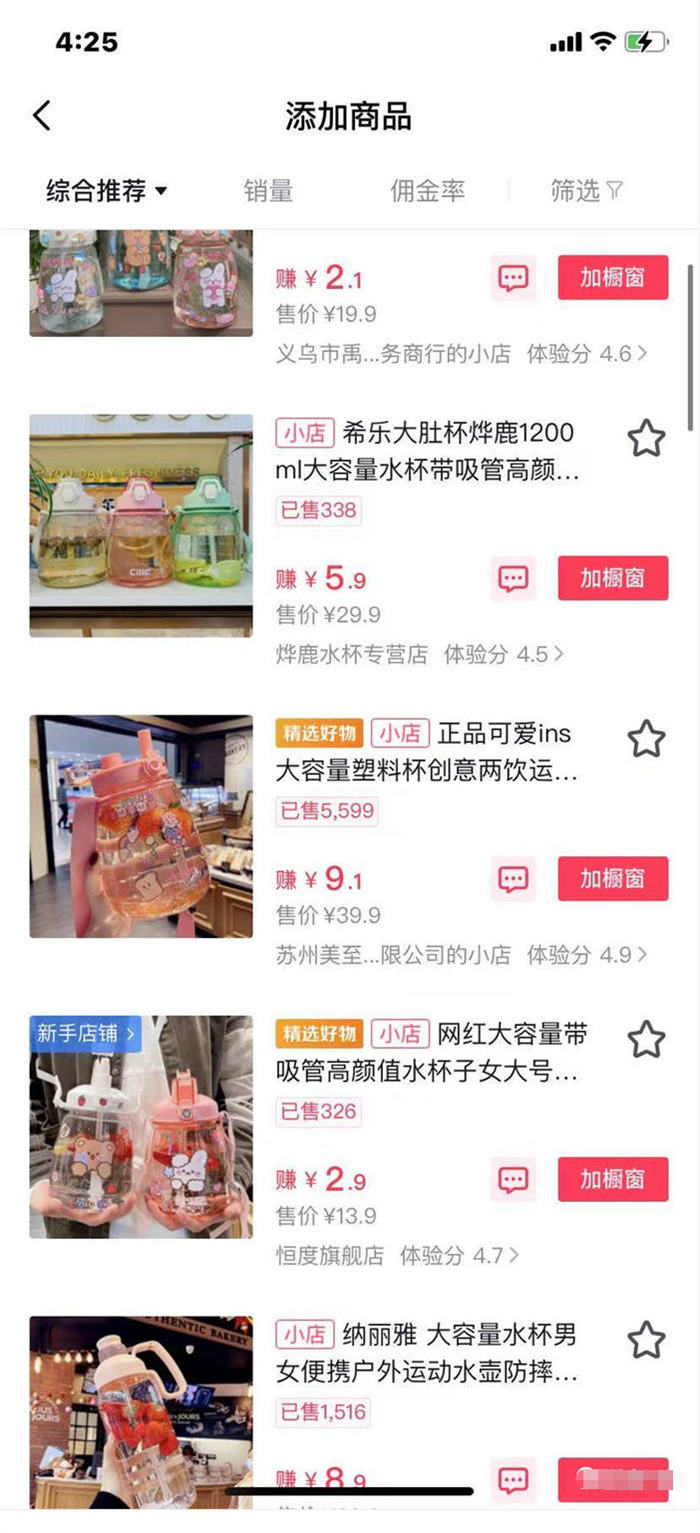
Task: Sort products by 佣金率
Action: pos(427,190)
